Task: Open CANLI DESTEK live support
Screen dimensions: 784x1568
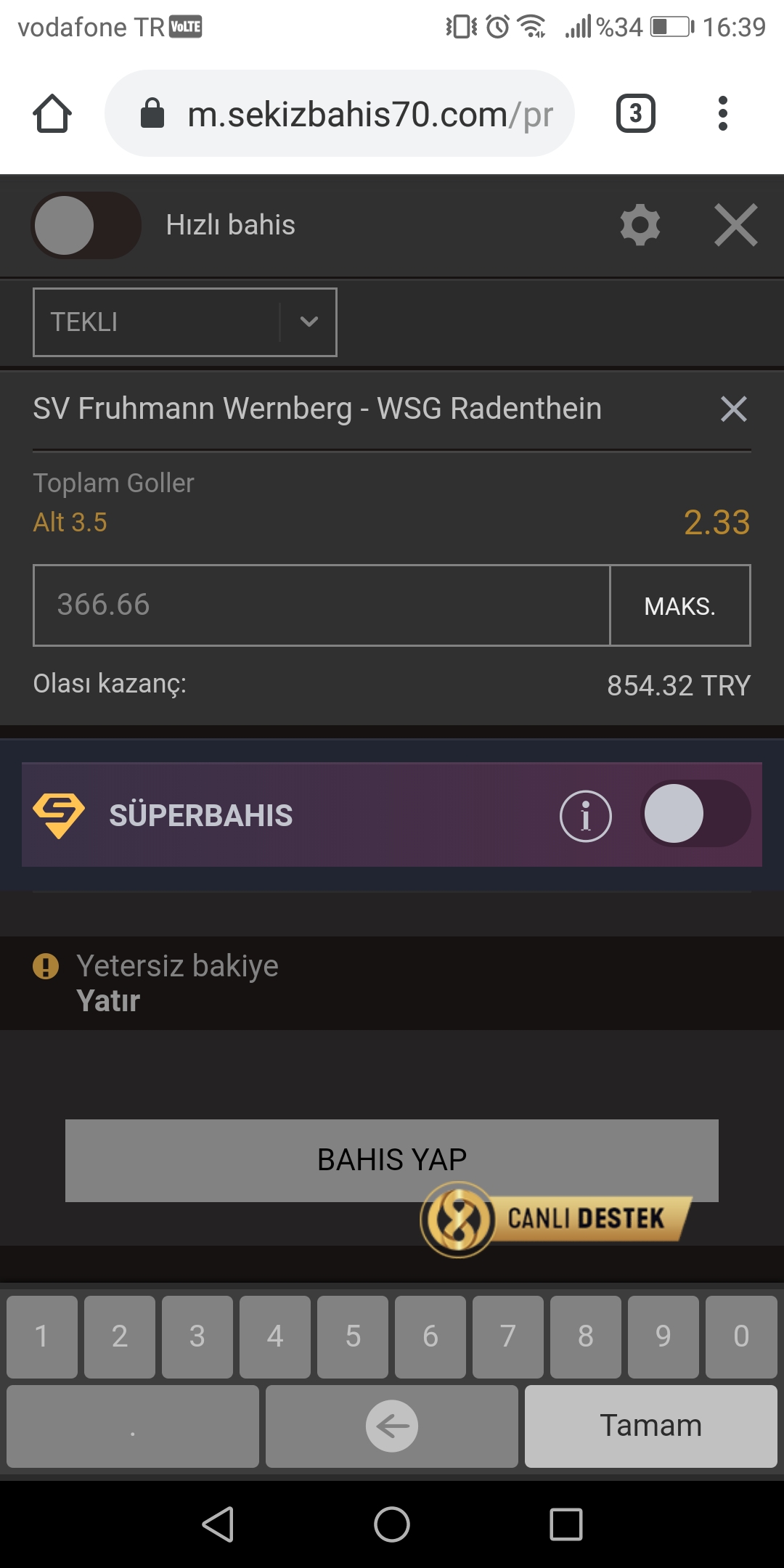Action: tap(556, 1220)
